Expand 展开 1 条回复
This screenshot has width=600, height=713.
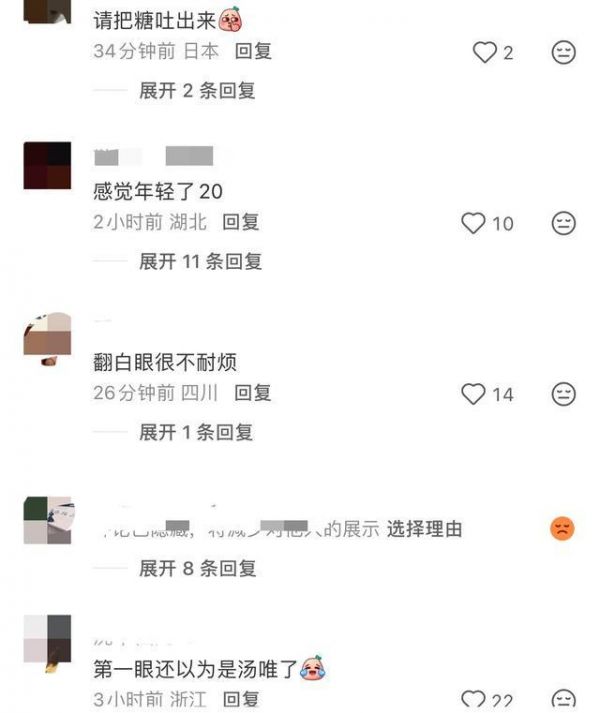pos(196,433)
